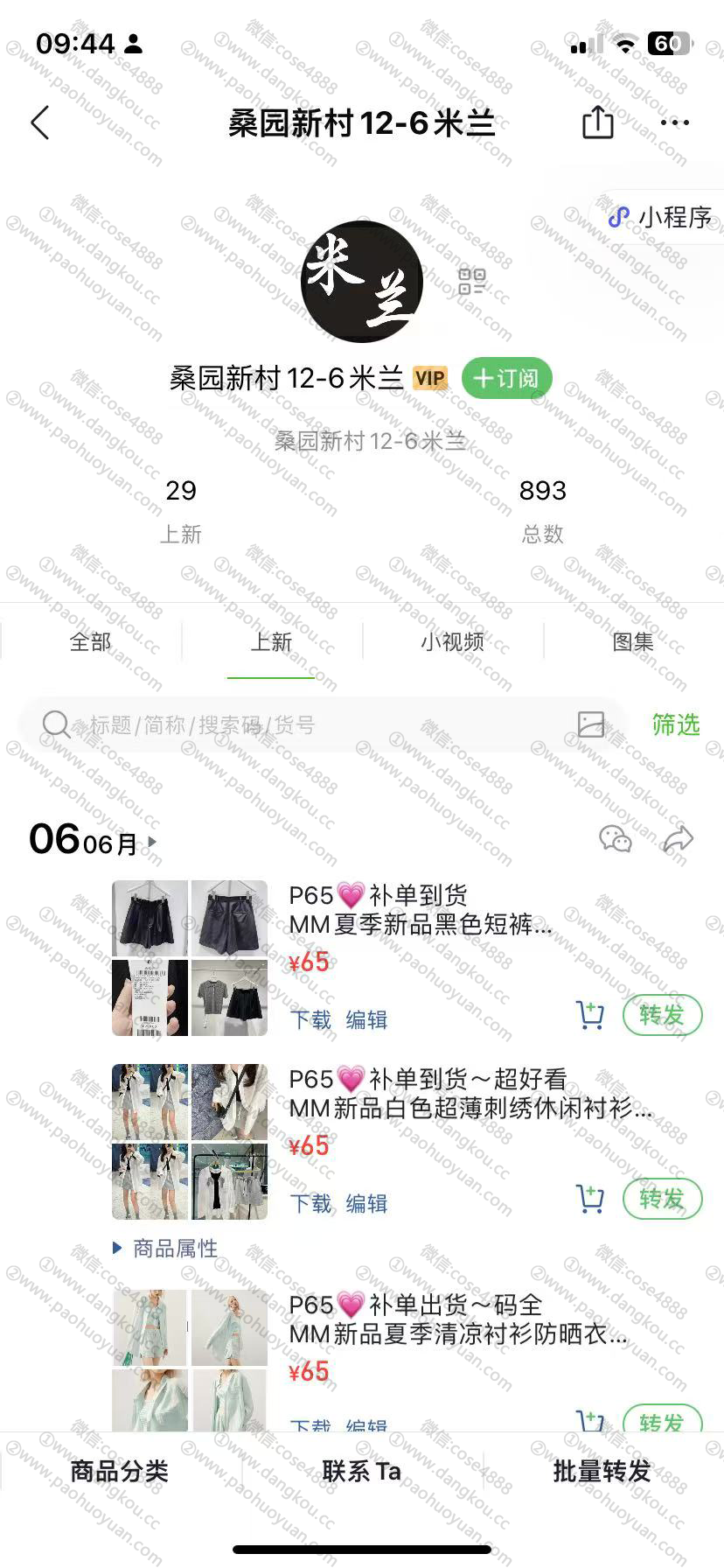
Task: Edit the 白色超薄刺绣休闲衬衫 listing
Action: 366,1204
